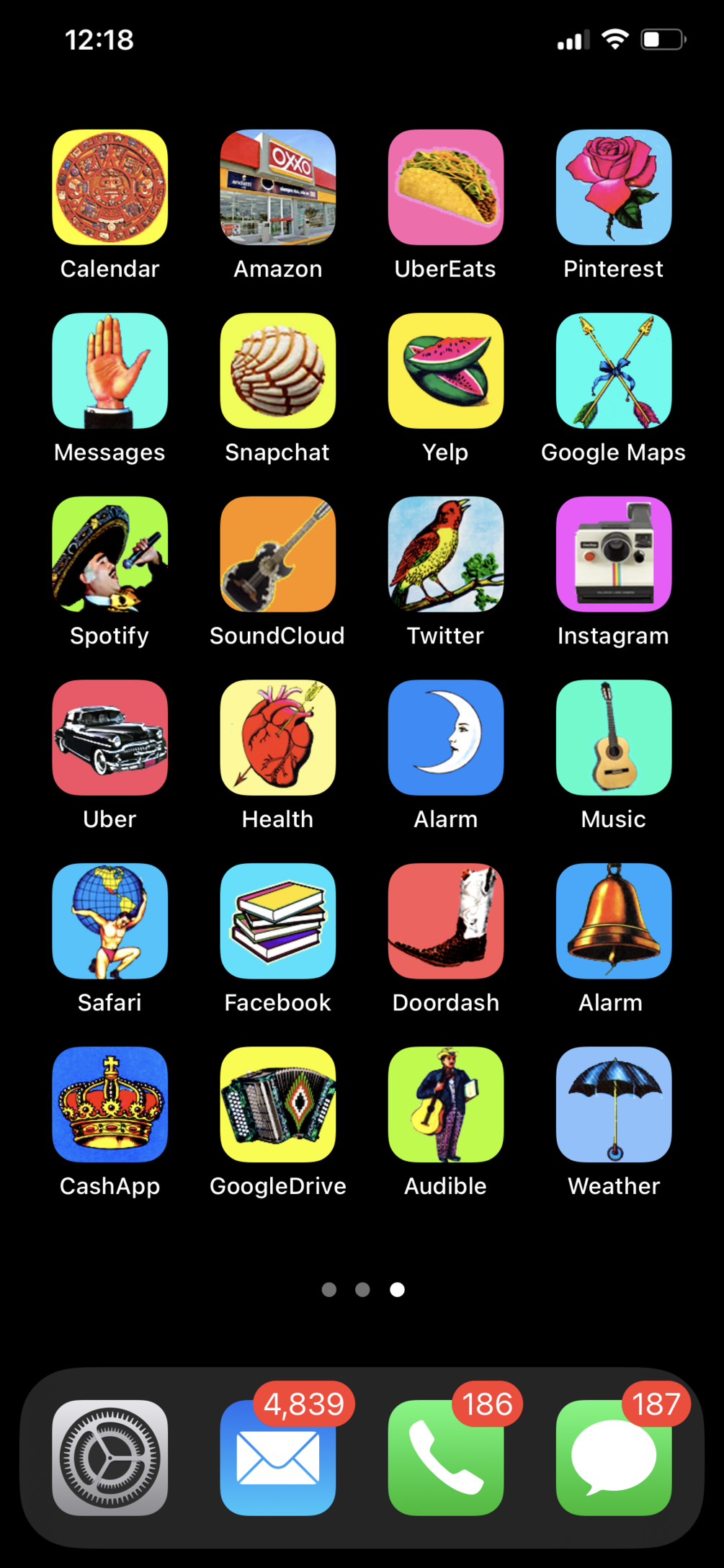Open the Alarm app with the moon icon
Screen dimensions: 724x1568
point(446,738)
